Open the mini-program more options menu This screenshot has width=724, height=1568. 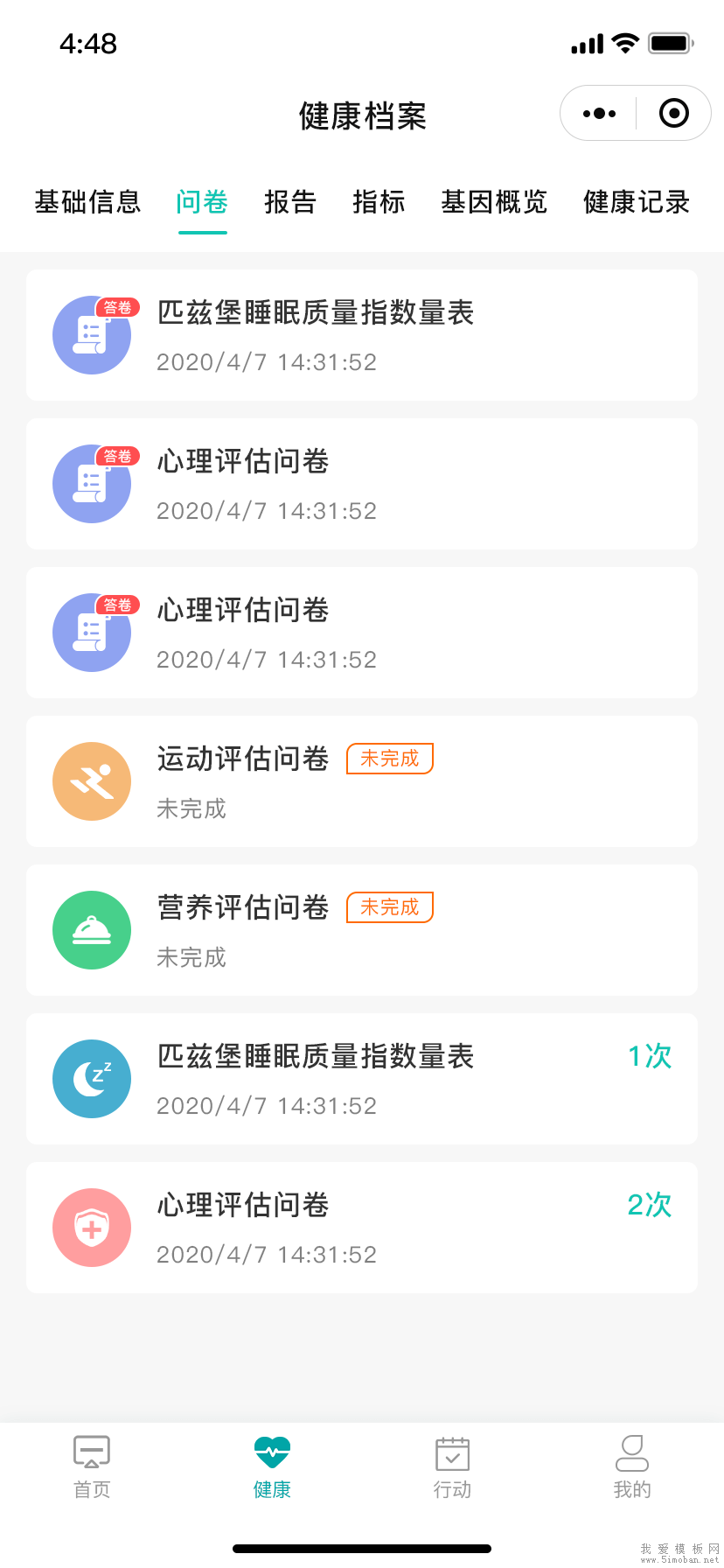(x=599, y=114)
